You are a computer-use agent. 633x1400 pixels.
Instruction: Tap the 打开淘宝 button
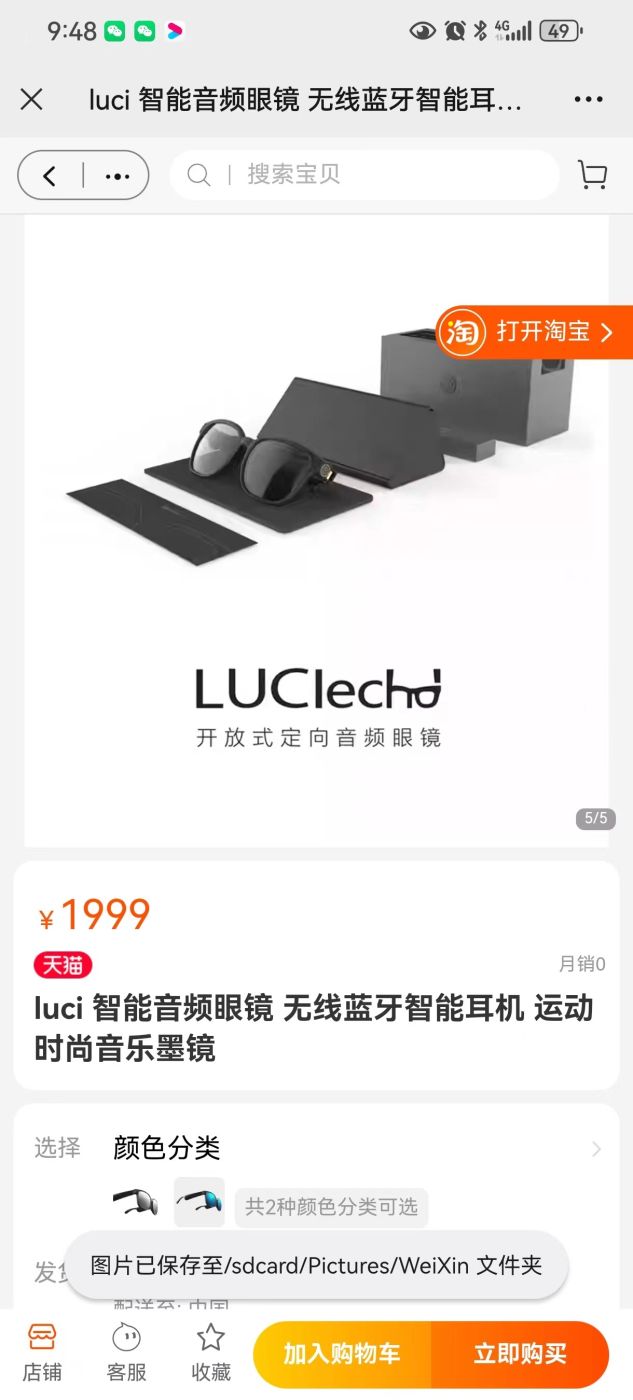[535, 332]
